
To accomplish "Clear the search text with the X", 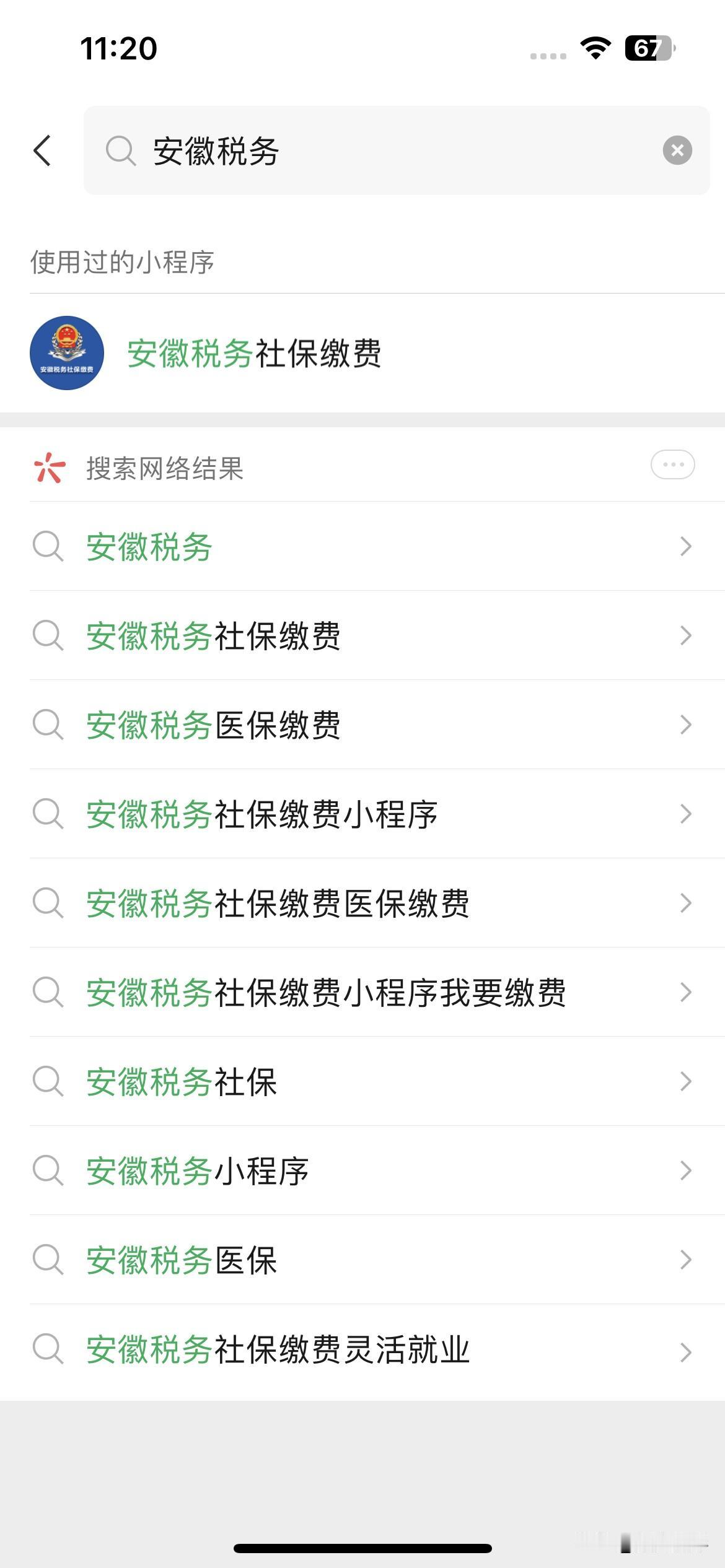I will coord(677,150).
